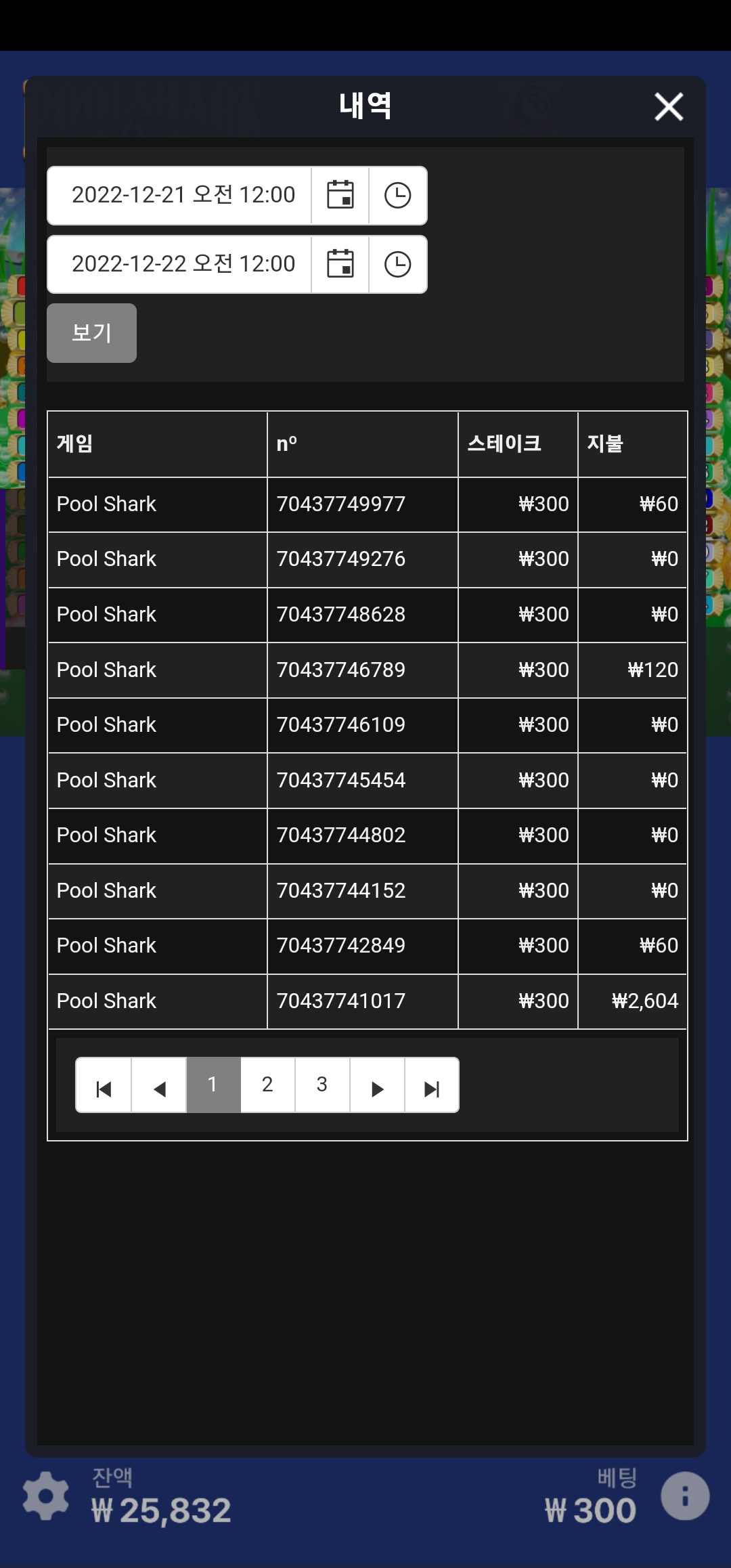The width and height of the screenshot is (731, 1568).
Task: Select page 2 of history
Action: [268, 1085]
